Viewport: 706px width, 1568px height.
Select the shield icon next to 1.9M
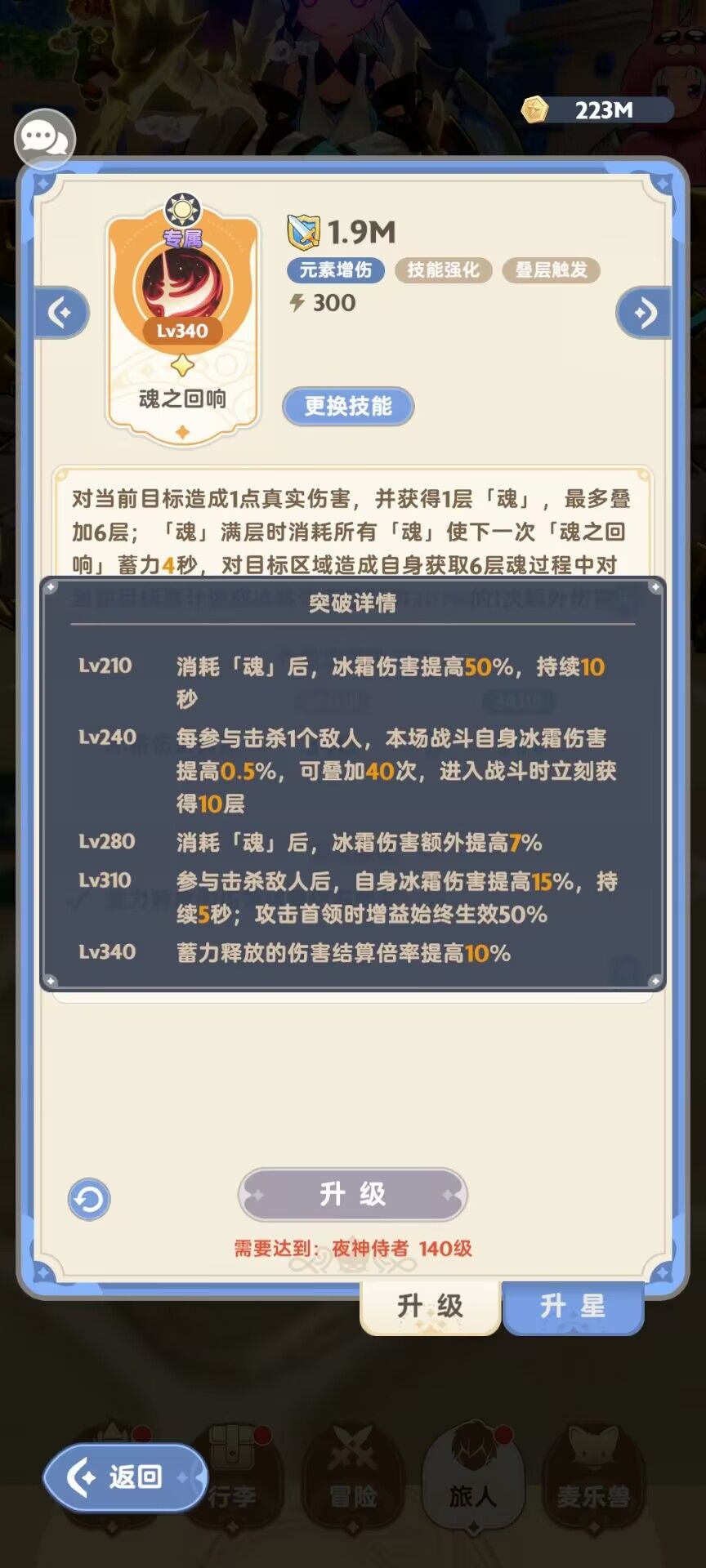click(302, 231)
